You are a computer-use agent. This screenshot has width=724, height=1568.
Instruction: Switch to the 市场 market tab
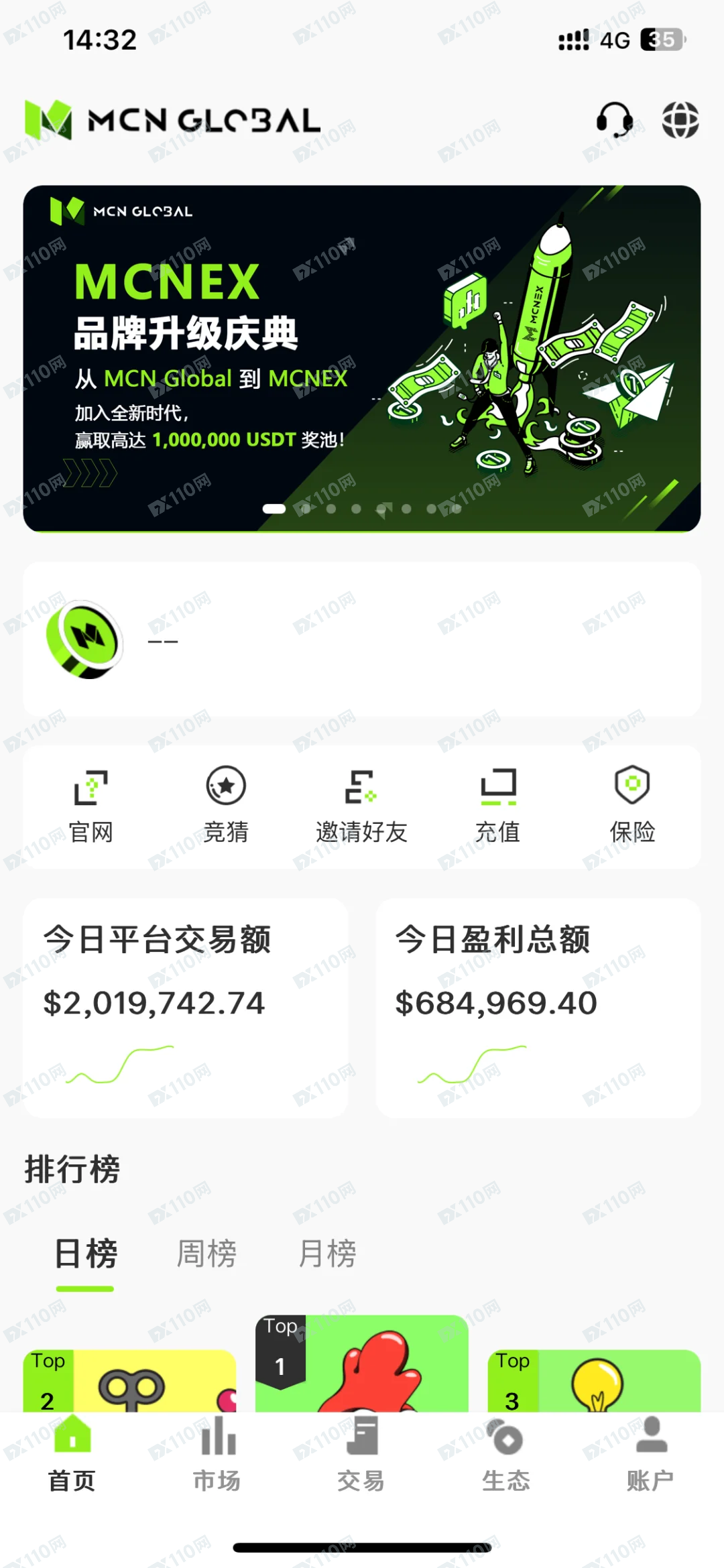tap(217, 1453)
